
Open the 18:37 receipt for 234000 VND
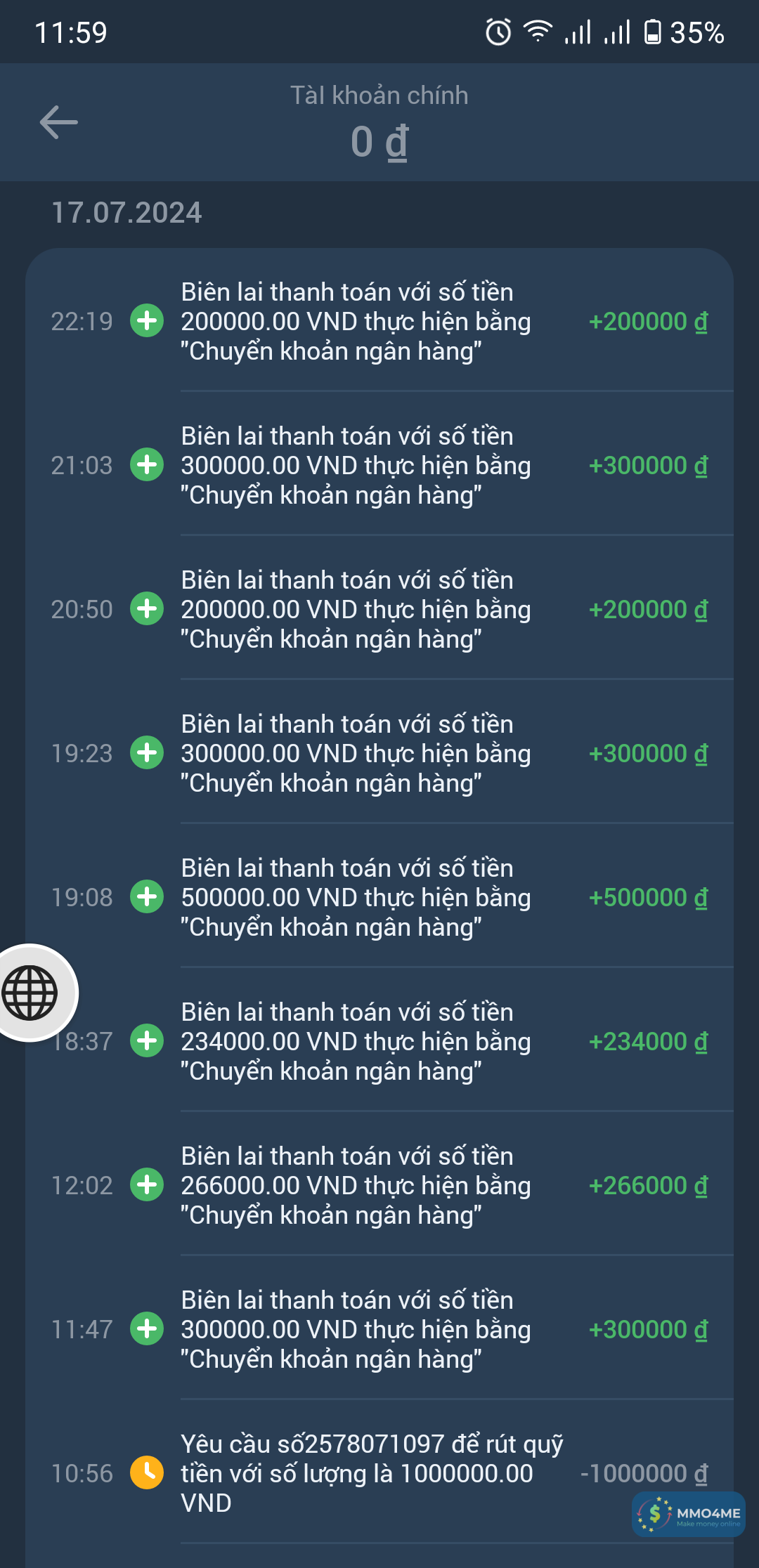(x=379, y=1042)
